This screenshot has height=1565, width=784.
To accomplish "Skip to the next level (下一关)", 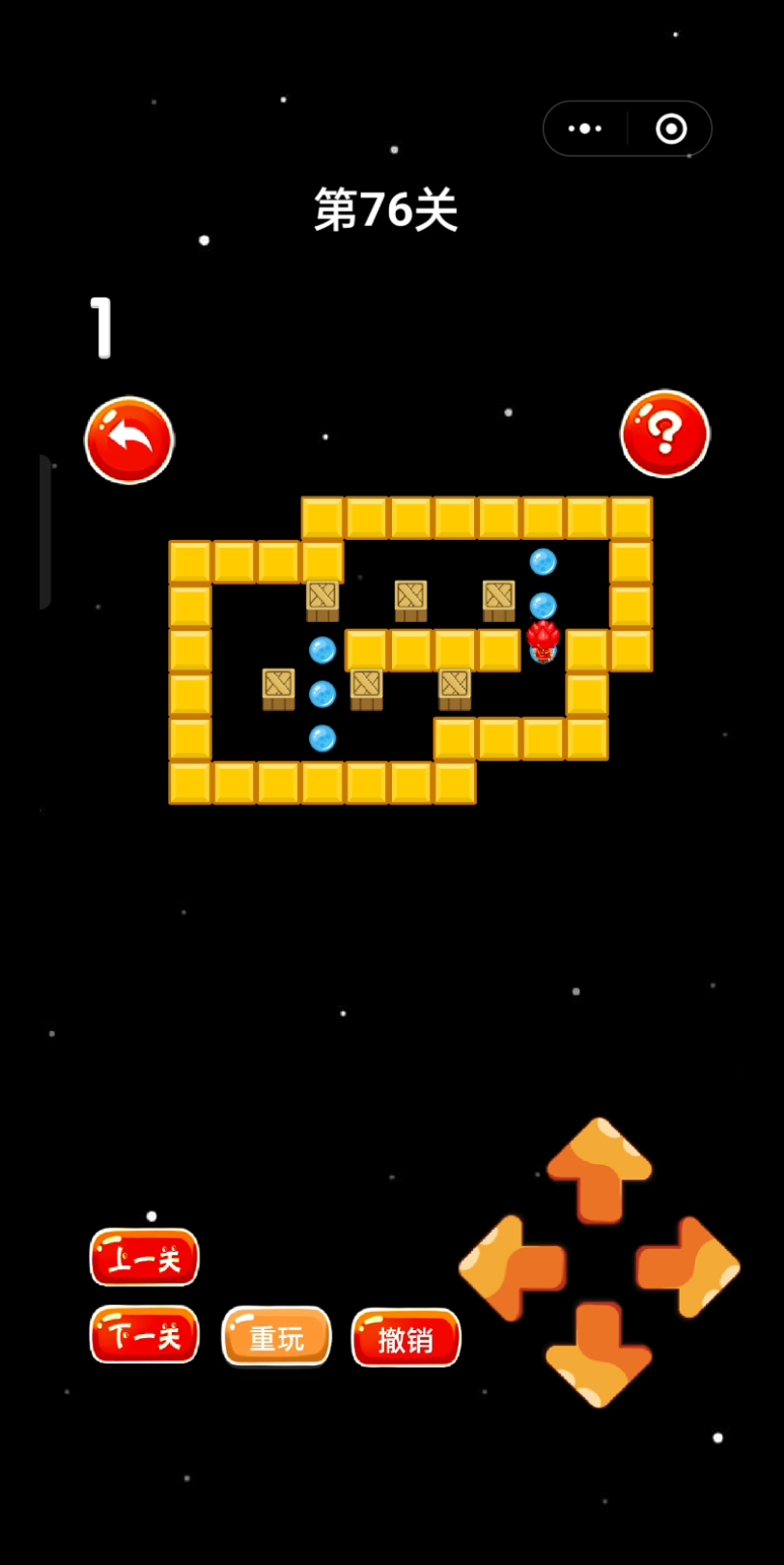I will click(145, 1335).
